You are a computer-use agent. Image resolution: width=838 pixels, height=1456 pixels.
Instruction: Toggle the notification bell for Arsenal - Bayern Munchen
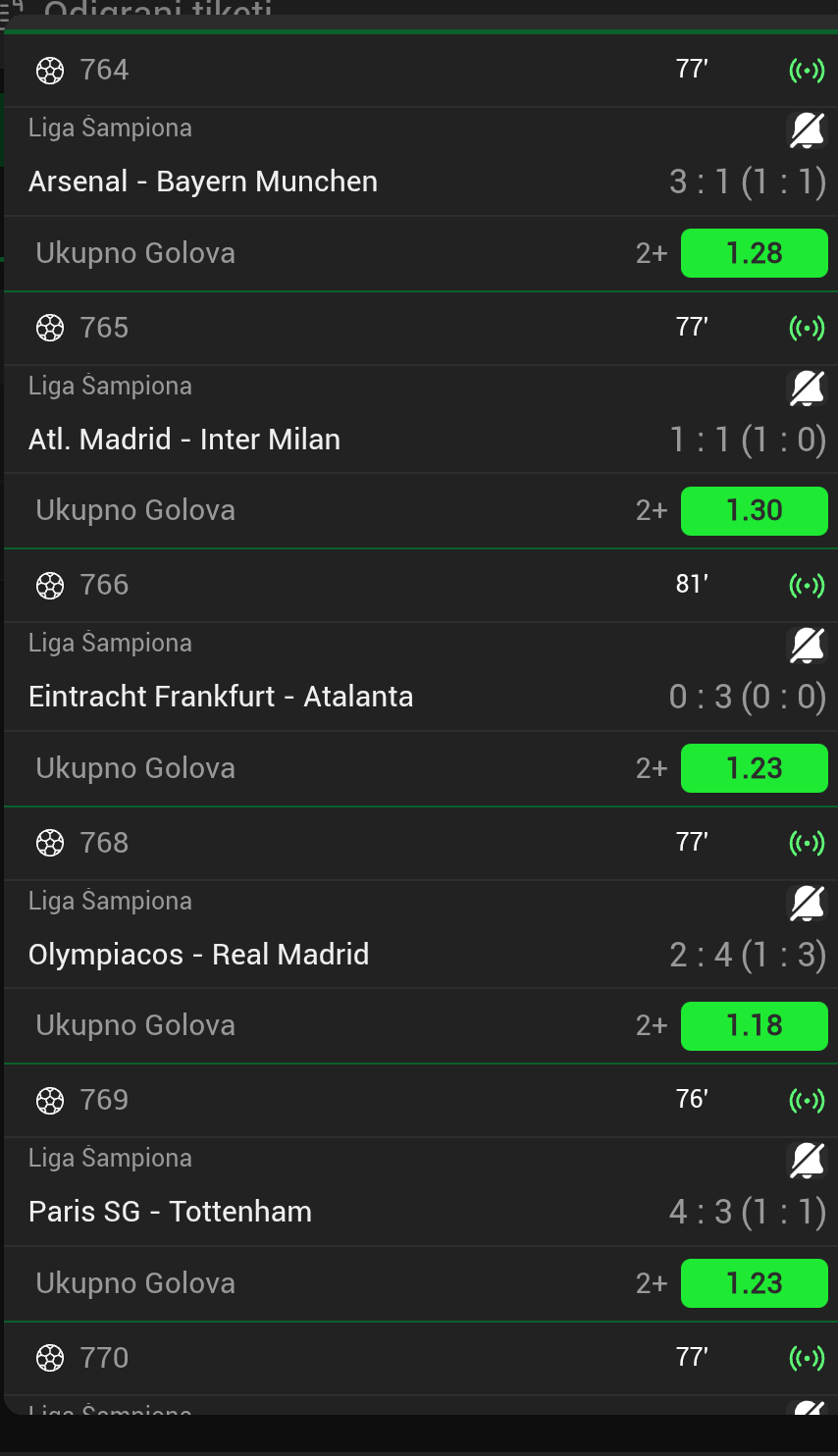tap(807, 130)
